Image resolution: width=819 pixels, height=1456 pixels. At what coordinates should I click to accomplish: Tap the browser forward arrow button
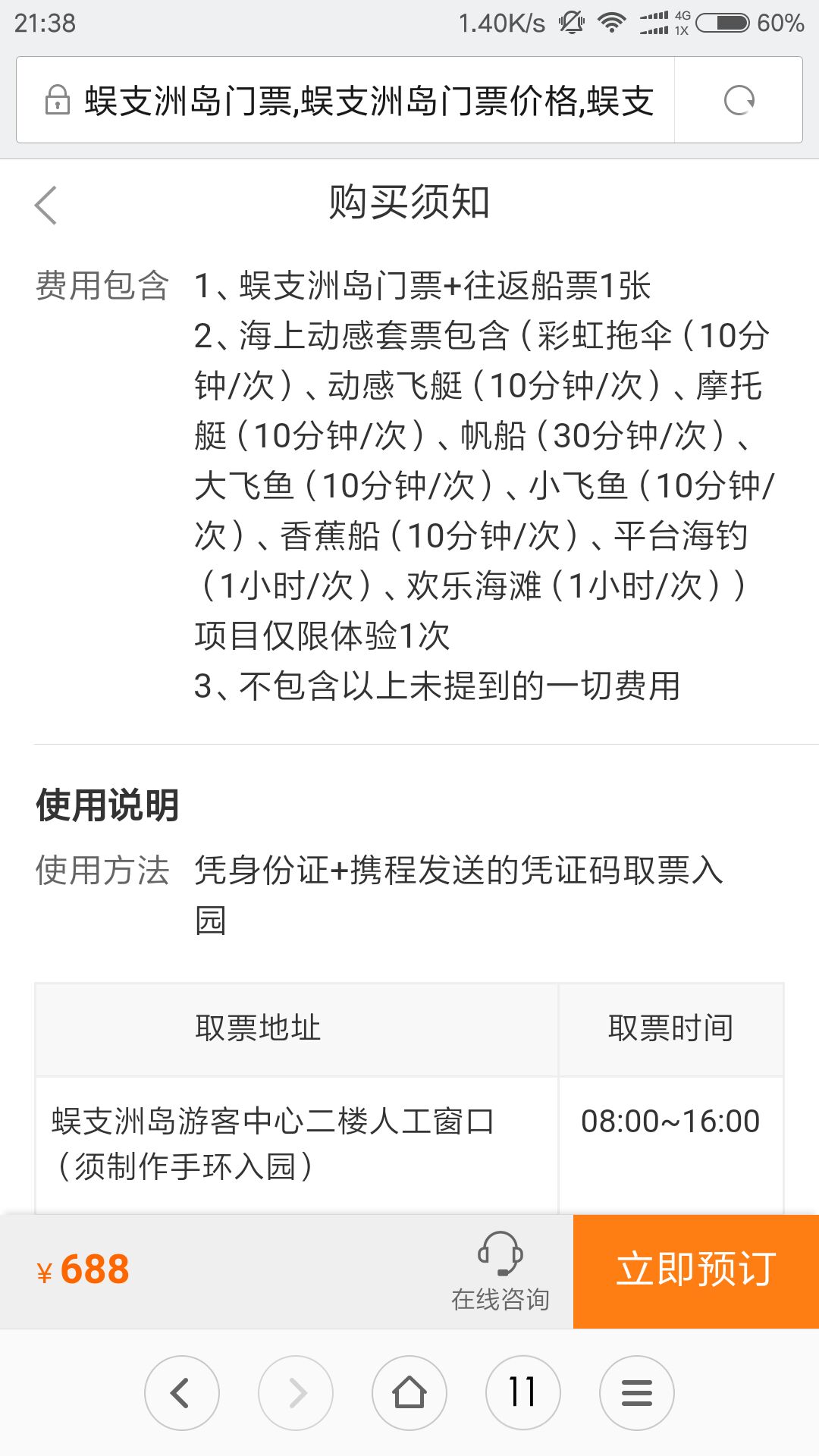coord(296,1393)
